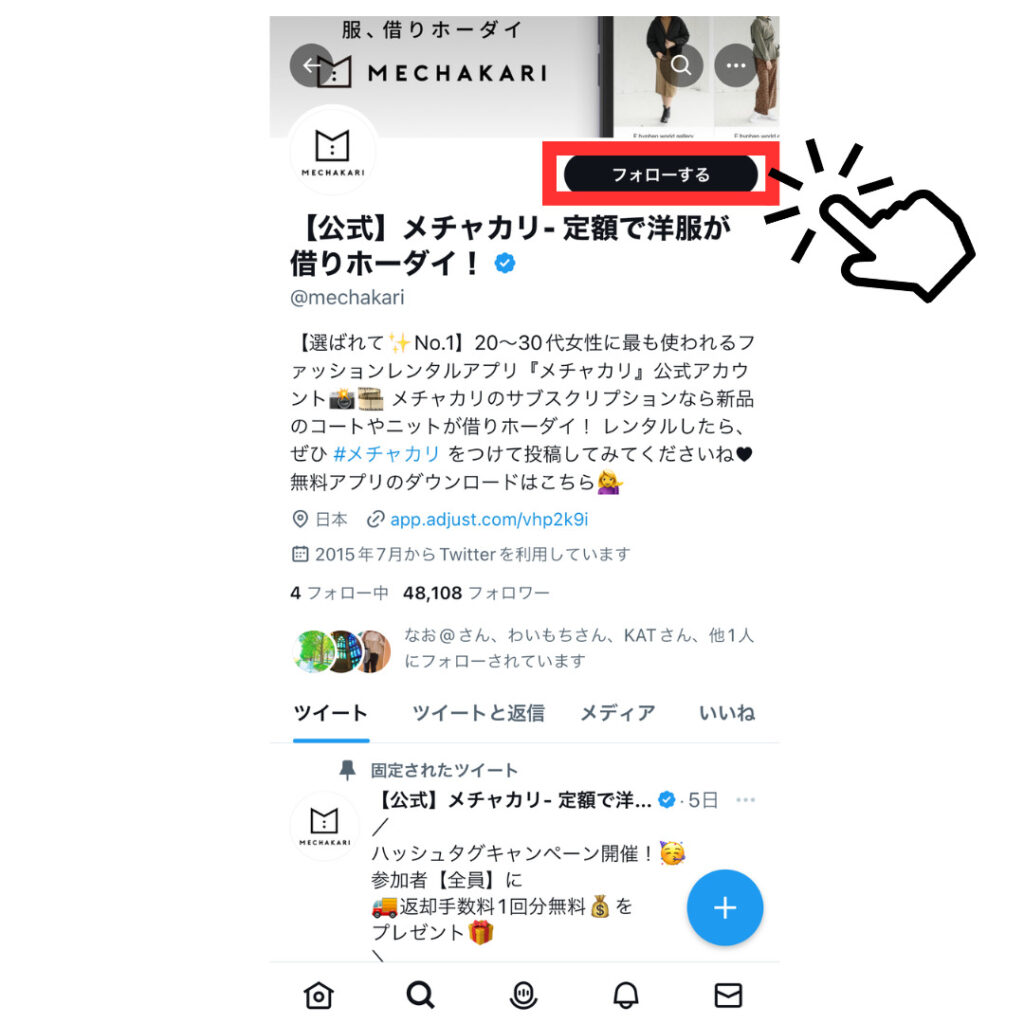1024x1024 pixels.
Task: Open the Spaces tab
Action: [523, 995]
